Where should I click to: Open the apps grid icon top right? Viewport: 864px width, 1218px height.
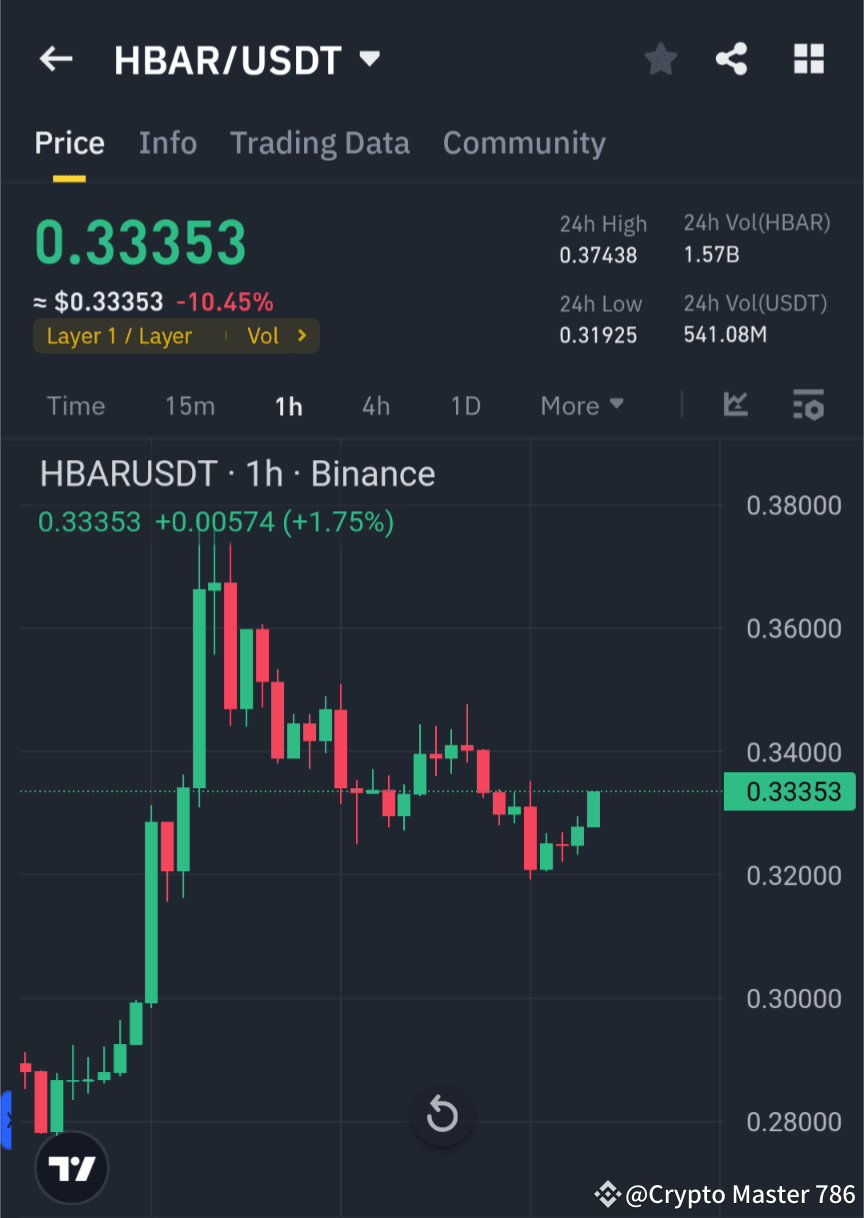coord(808,58)
